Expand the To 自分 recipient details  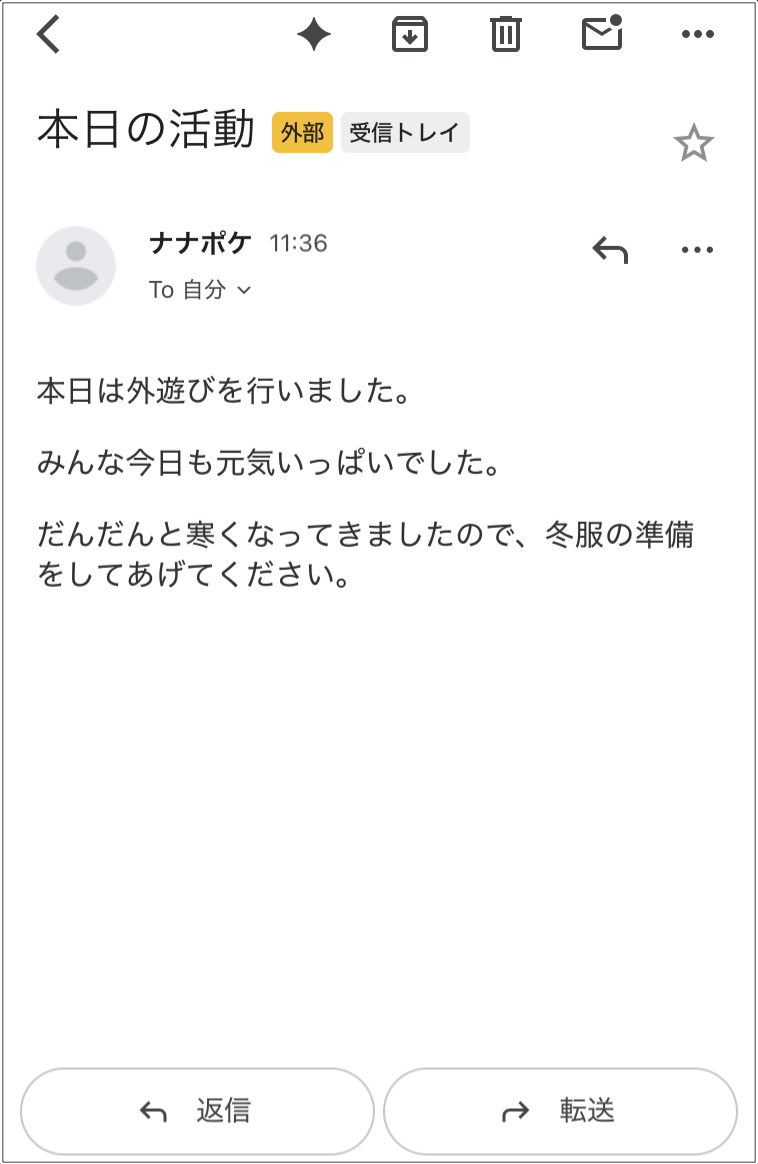coord(199,290)
